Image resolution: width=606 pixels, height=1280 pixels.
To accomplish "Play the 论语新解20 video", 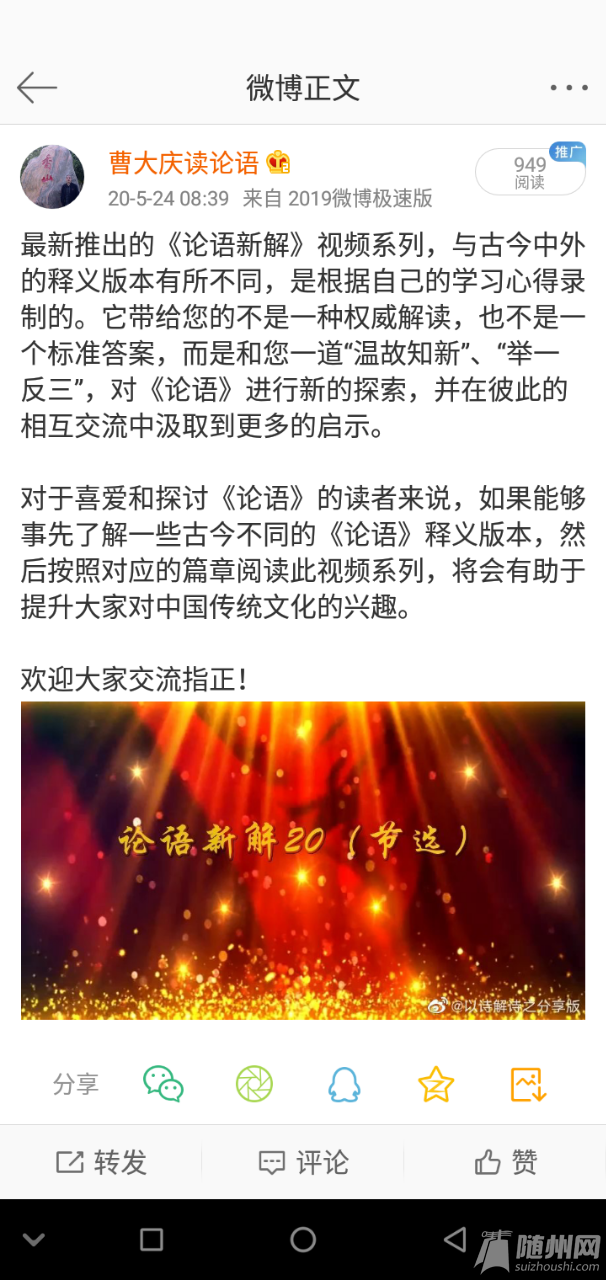I will pos(303,860).
